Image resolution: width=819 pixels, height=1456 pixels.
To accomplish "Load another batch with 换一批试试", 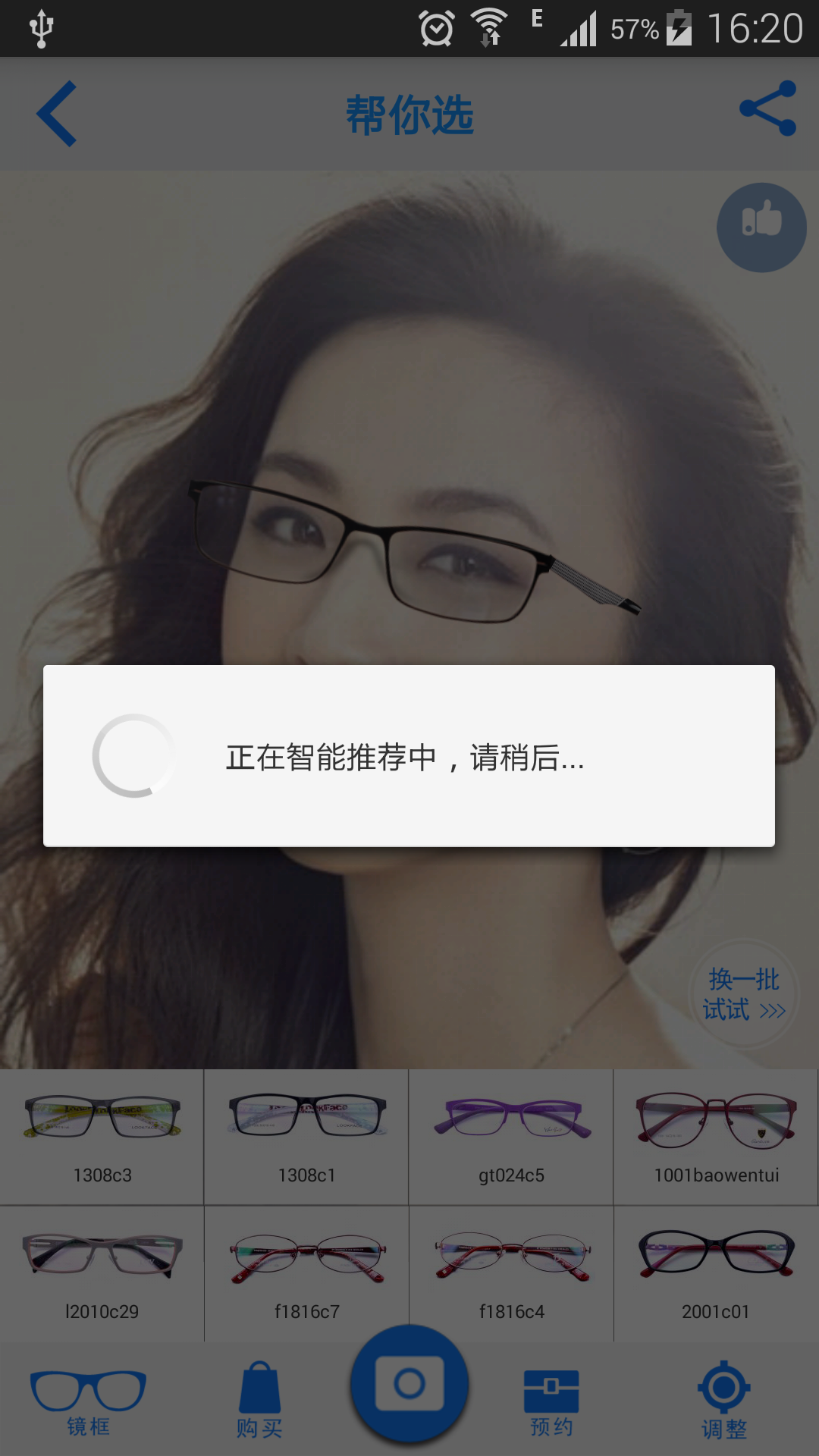I will (x=744, y=994).
